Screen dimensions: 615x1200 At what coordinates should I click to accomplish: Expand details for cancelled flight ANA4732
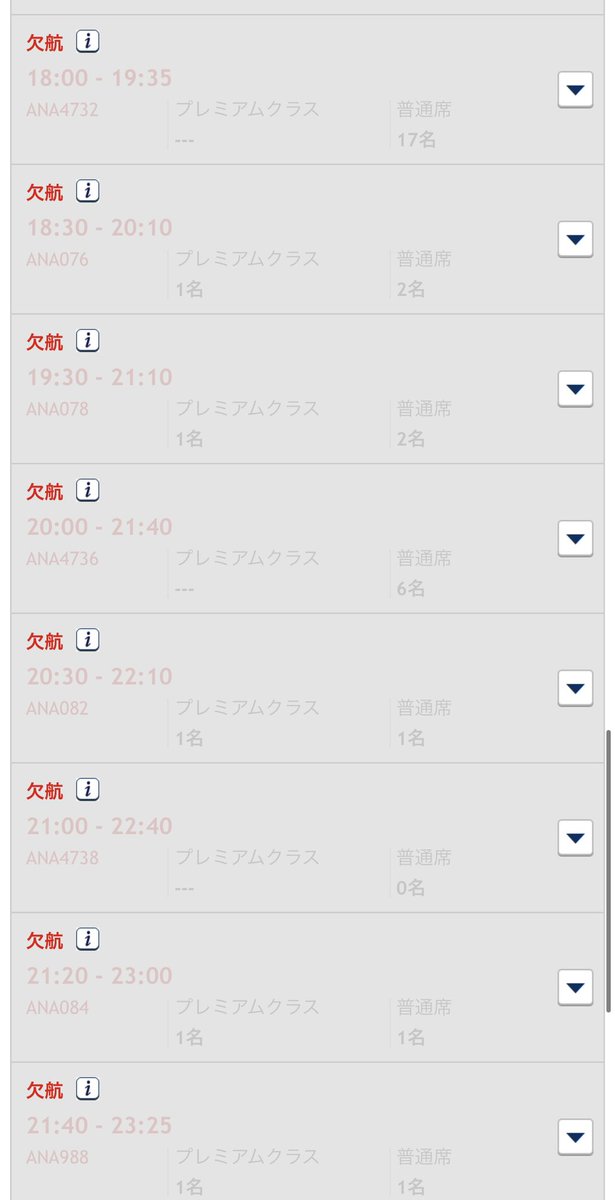click(x=575, y=91)
